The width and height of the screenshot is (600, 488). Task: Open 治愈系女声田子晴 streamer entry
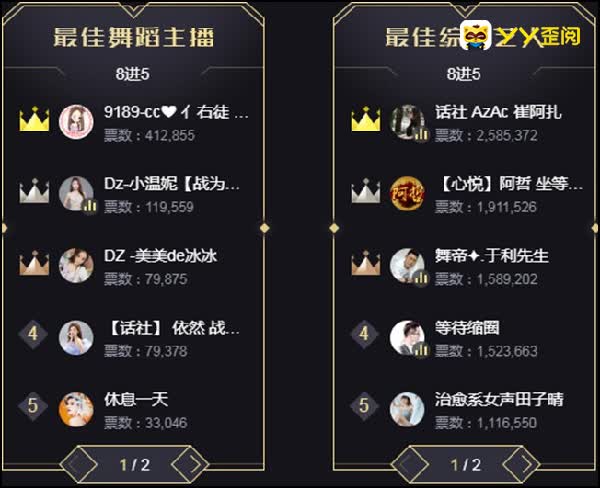coord(499,399)
